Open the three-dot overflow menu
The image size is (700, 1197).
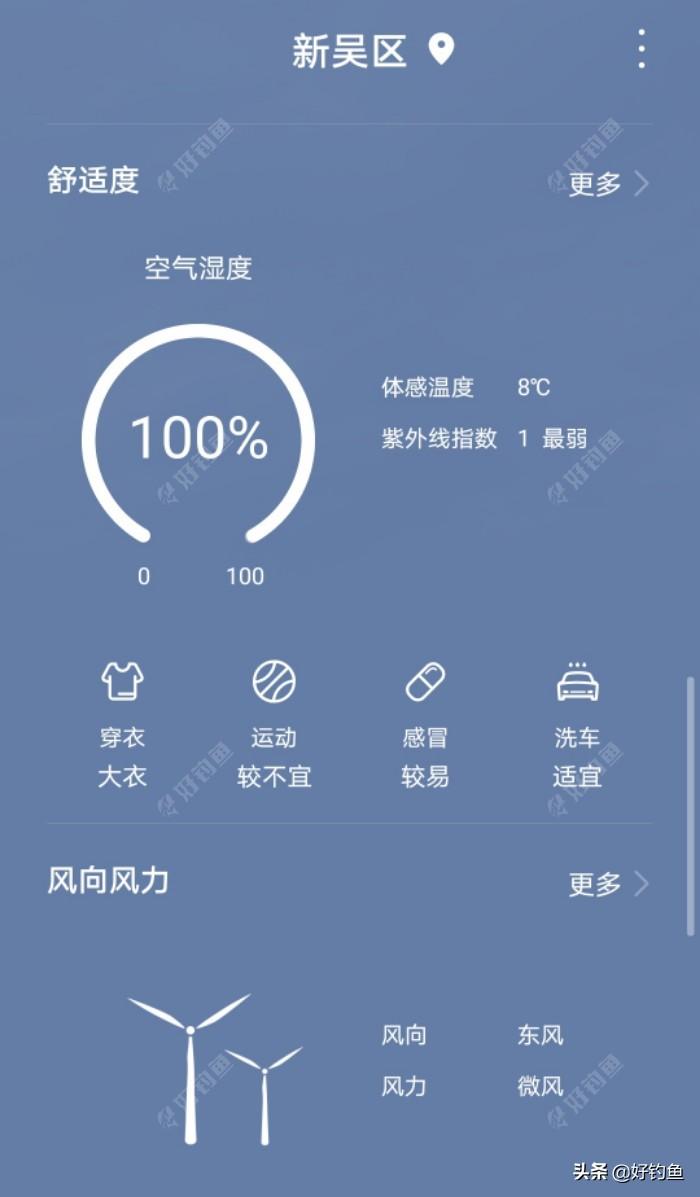[x=641, y=49]
